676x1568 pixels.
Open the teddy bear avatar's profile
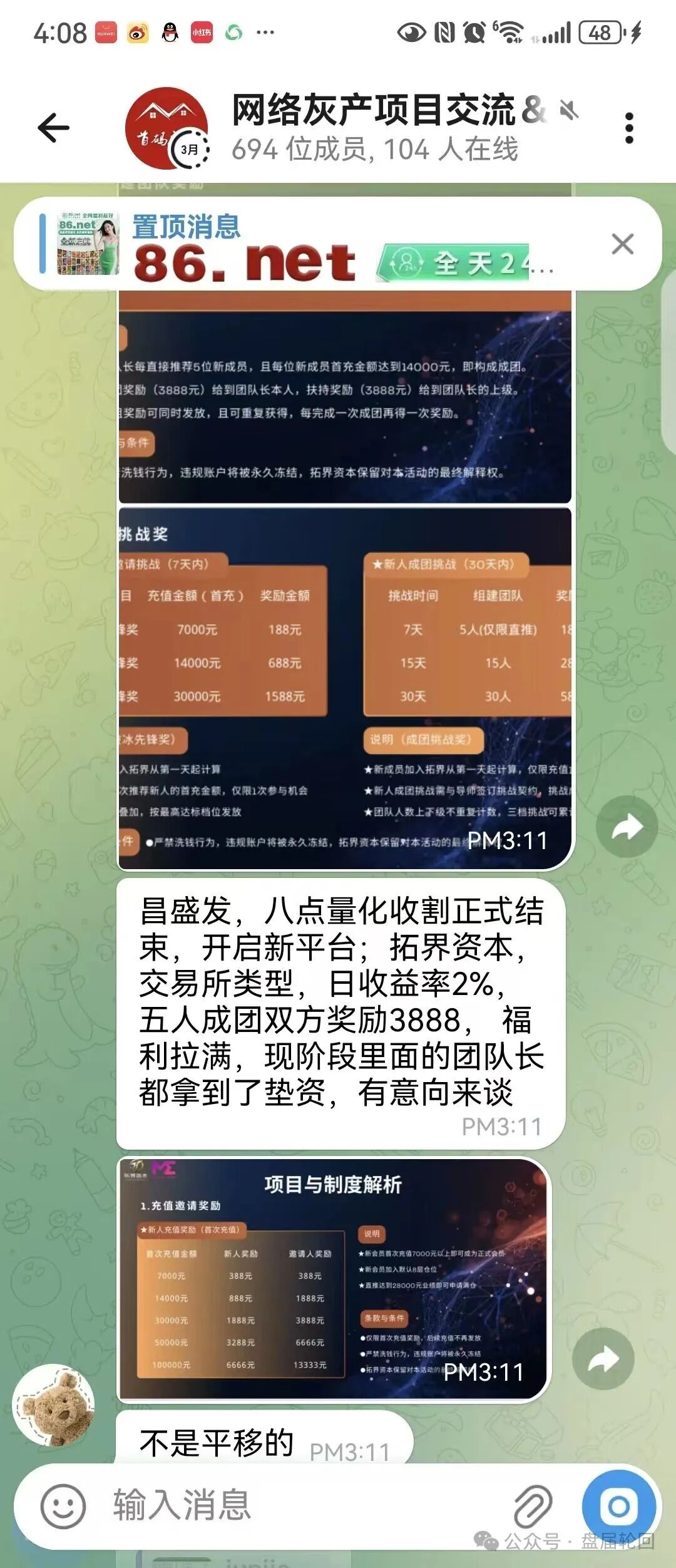point(56,1406)
